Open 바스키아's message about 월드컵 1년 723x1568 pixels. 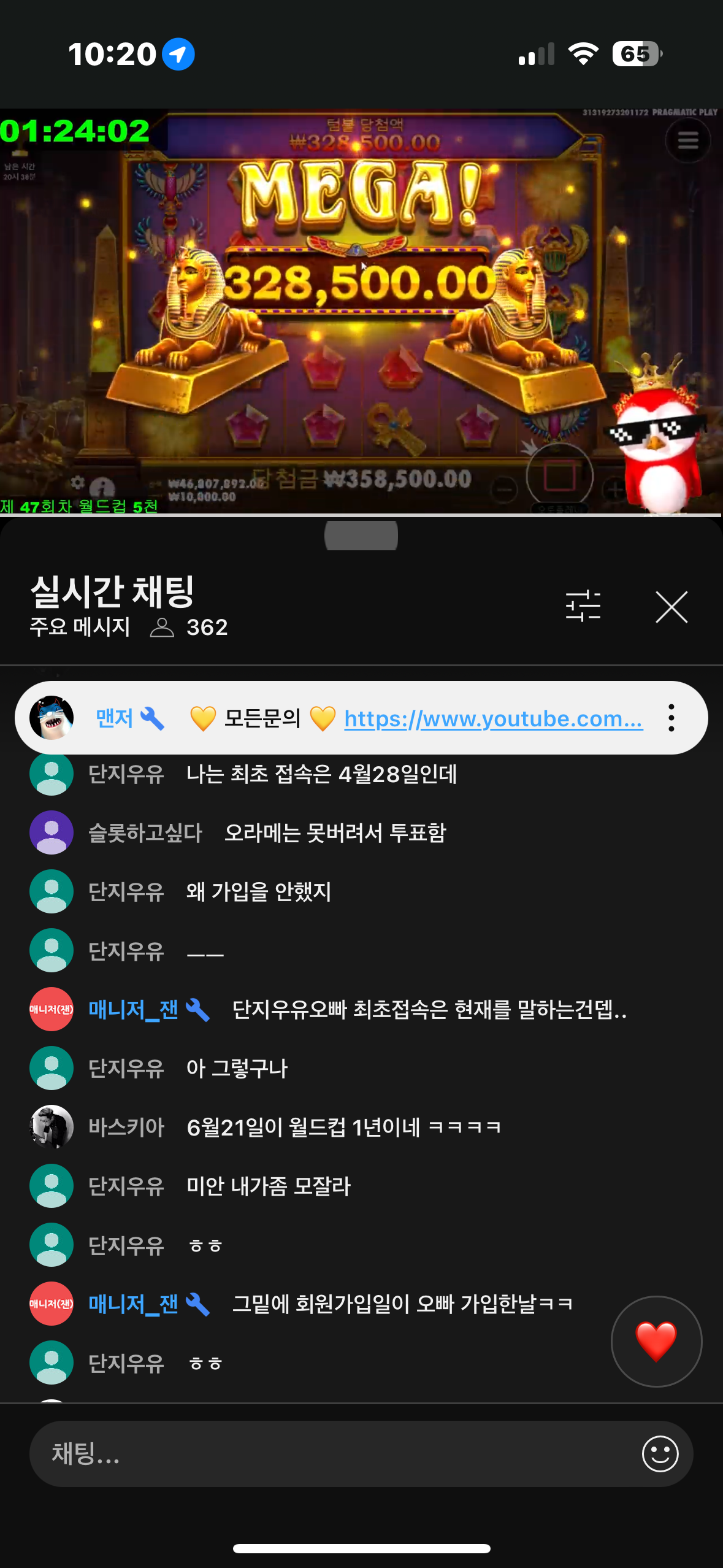click(x=343, y=1127)
